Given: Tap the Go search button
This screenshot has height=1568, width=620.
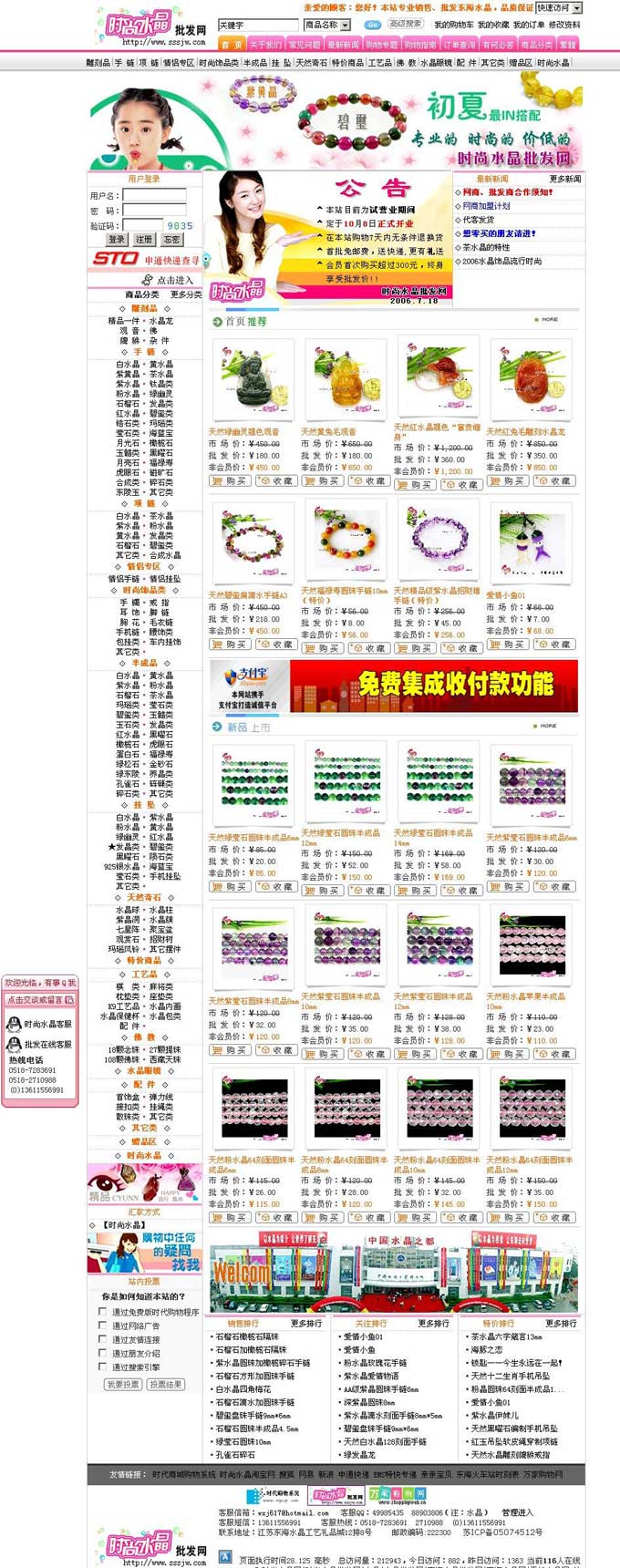Looking at the screenshot, I should [x=371, y=26].
